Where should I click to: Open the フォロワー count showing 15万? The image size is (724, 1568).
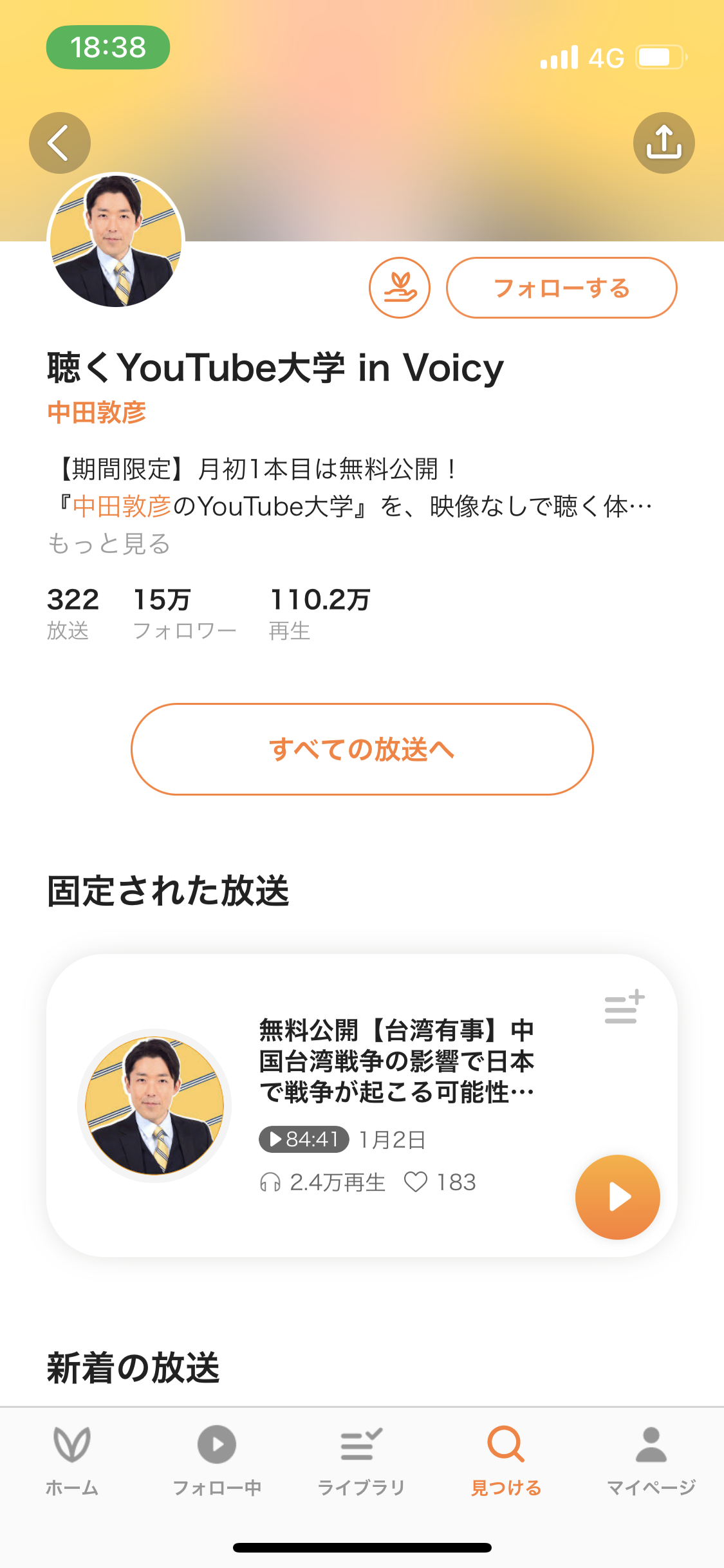(x=185, y=611)
